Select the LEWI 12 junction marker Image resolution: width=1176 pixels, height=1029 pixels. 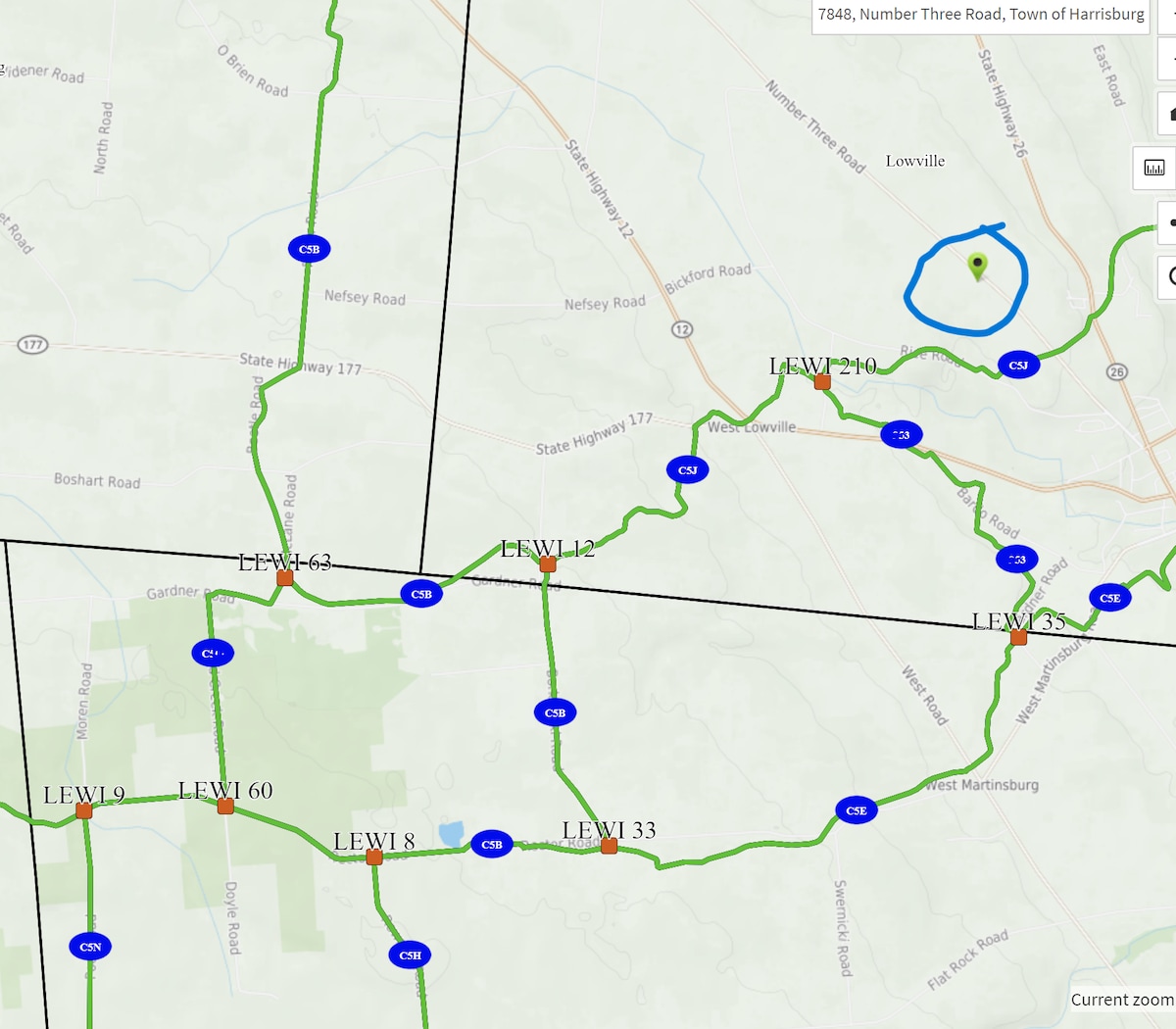click(x=548, y=564)
